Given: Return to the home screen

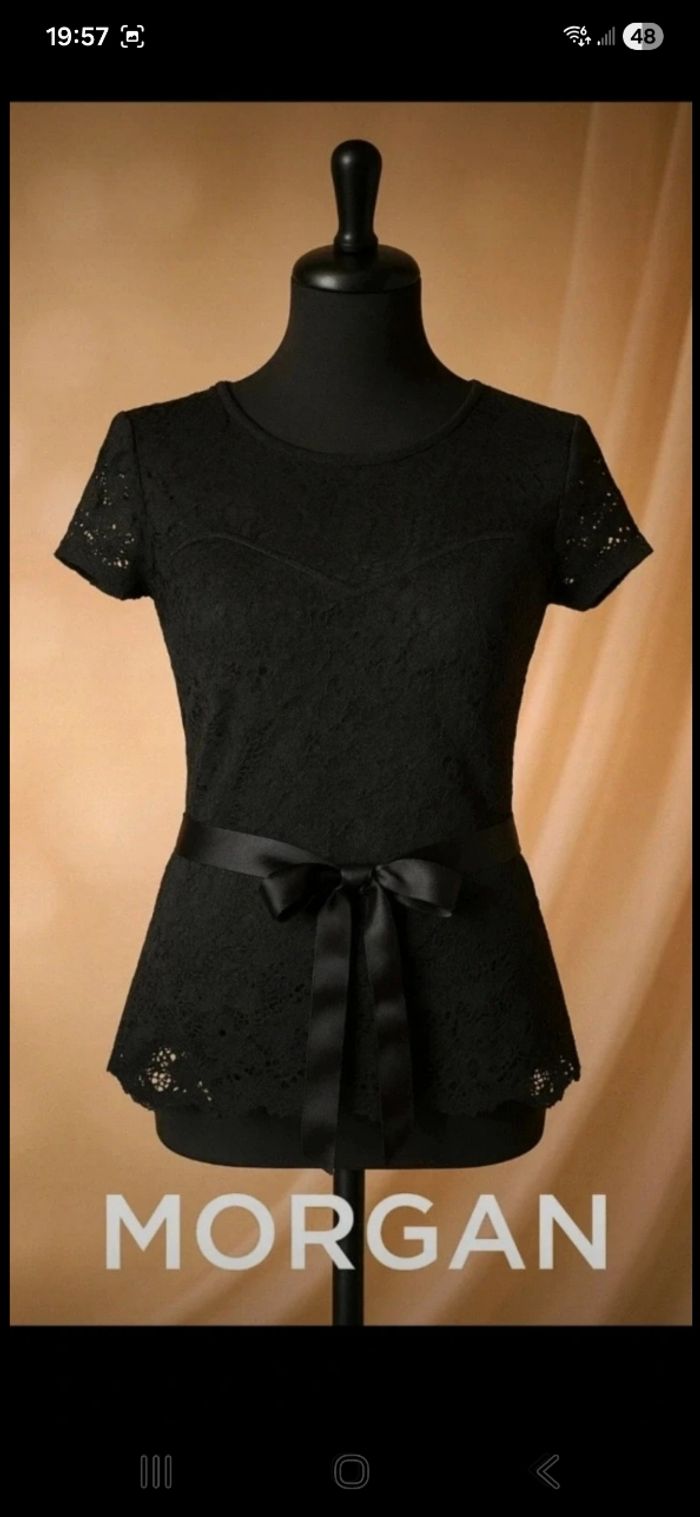Looking at the screenshot, I should click(351, 1471).
